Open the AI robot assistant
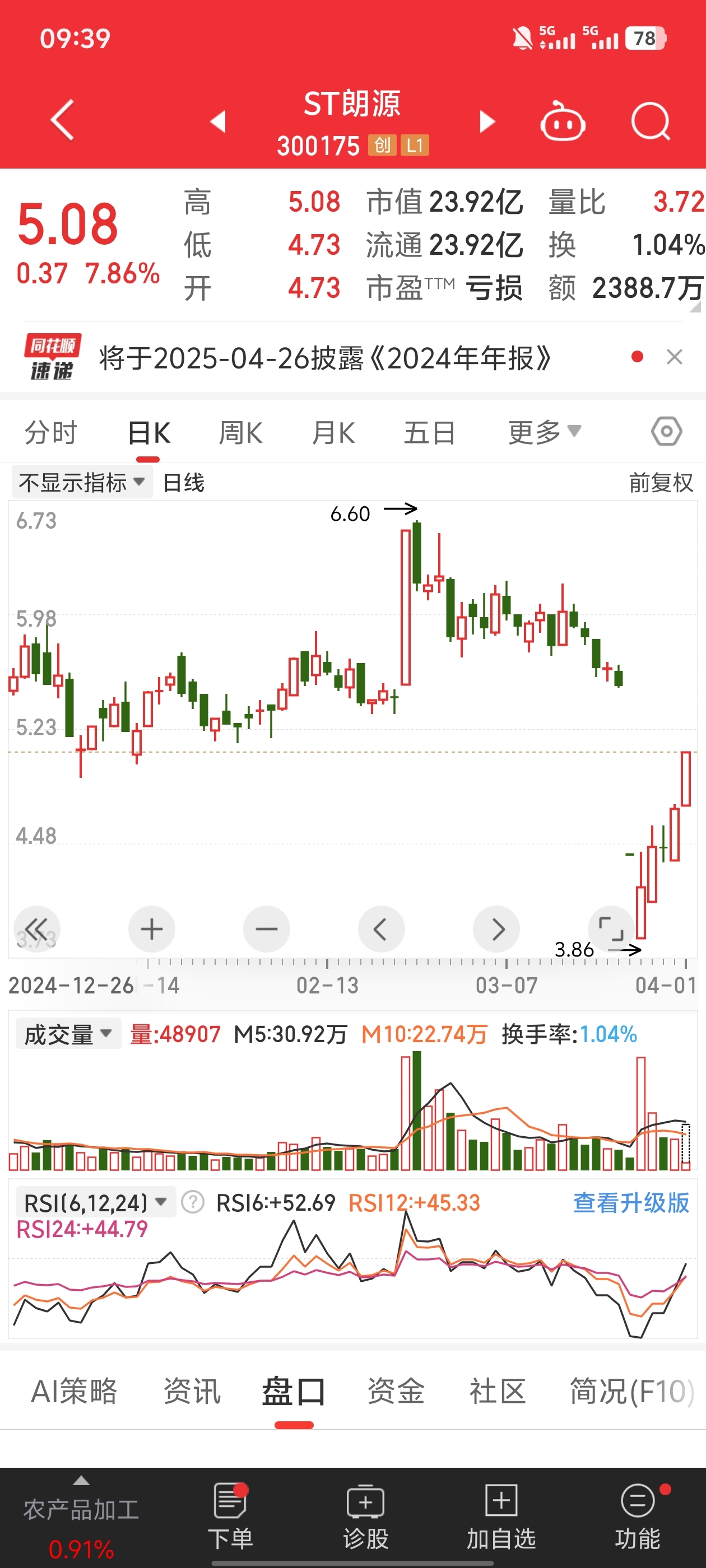The image size is (706, 1568). (x=562, y=122)
